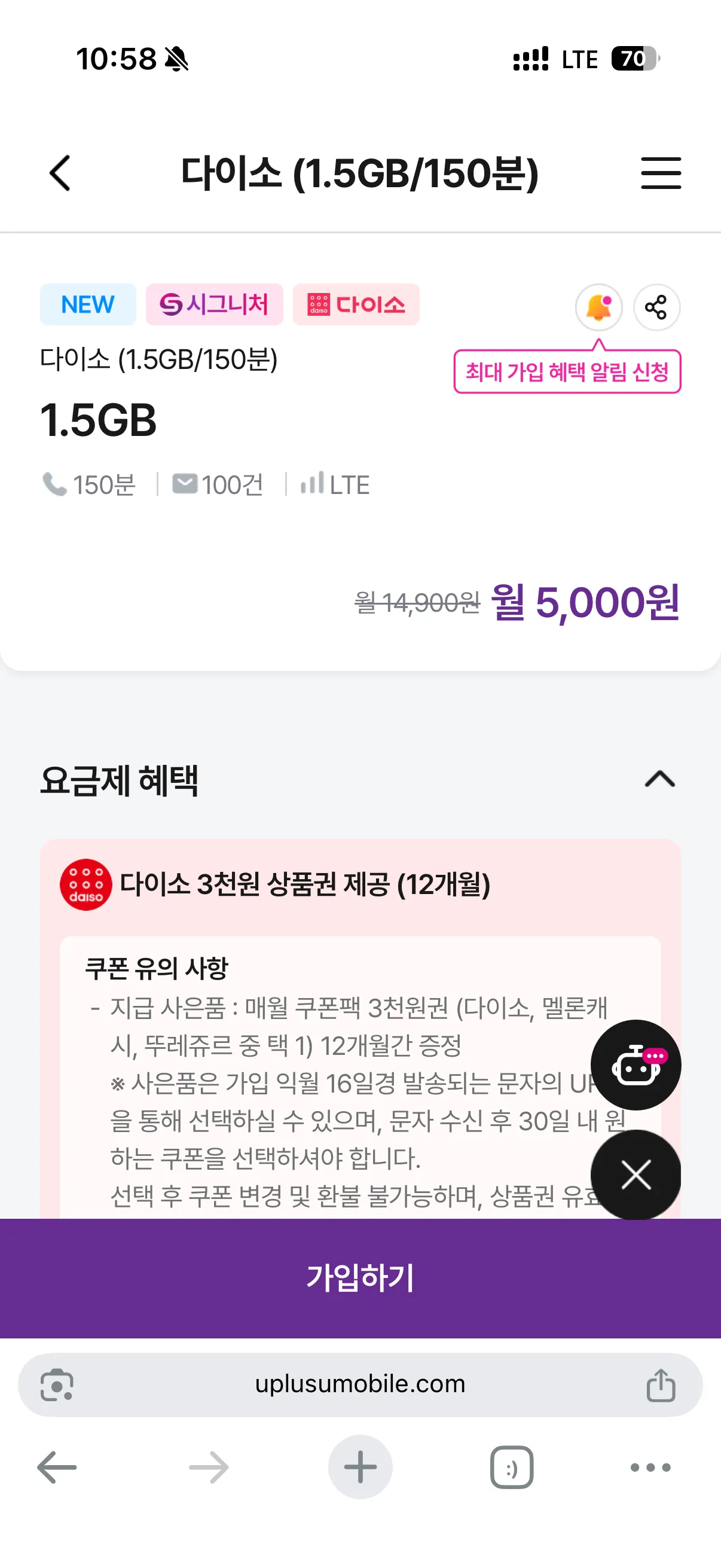The image size is (721, 1568).
Task: Collapse the 요금제 혜택 section
Action: 659,779
